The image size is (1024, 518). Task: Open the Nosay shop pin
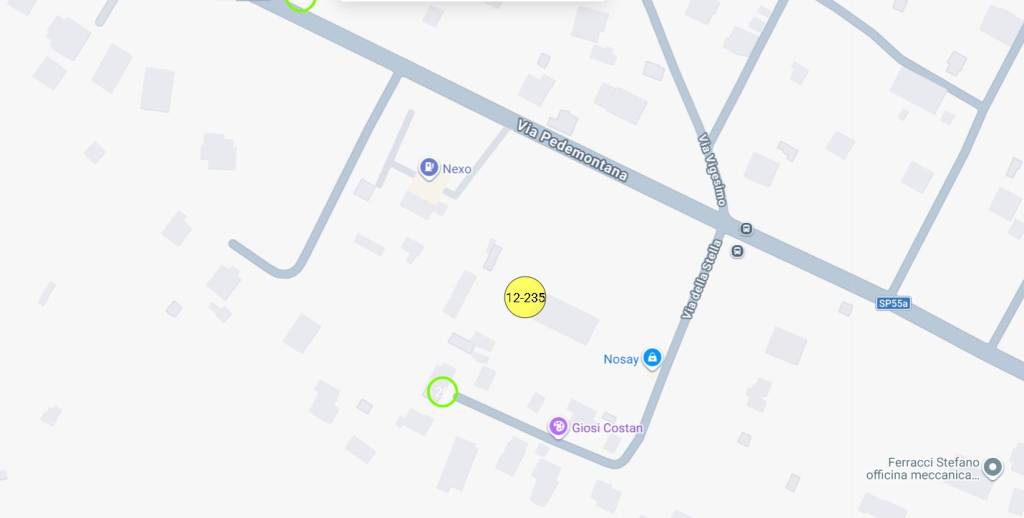pos(652,357)
